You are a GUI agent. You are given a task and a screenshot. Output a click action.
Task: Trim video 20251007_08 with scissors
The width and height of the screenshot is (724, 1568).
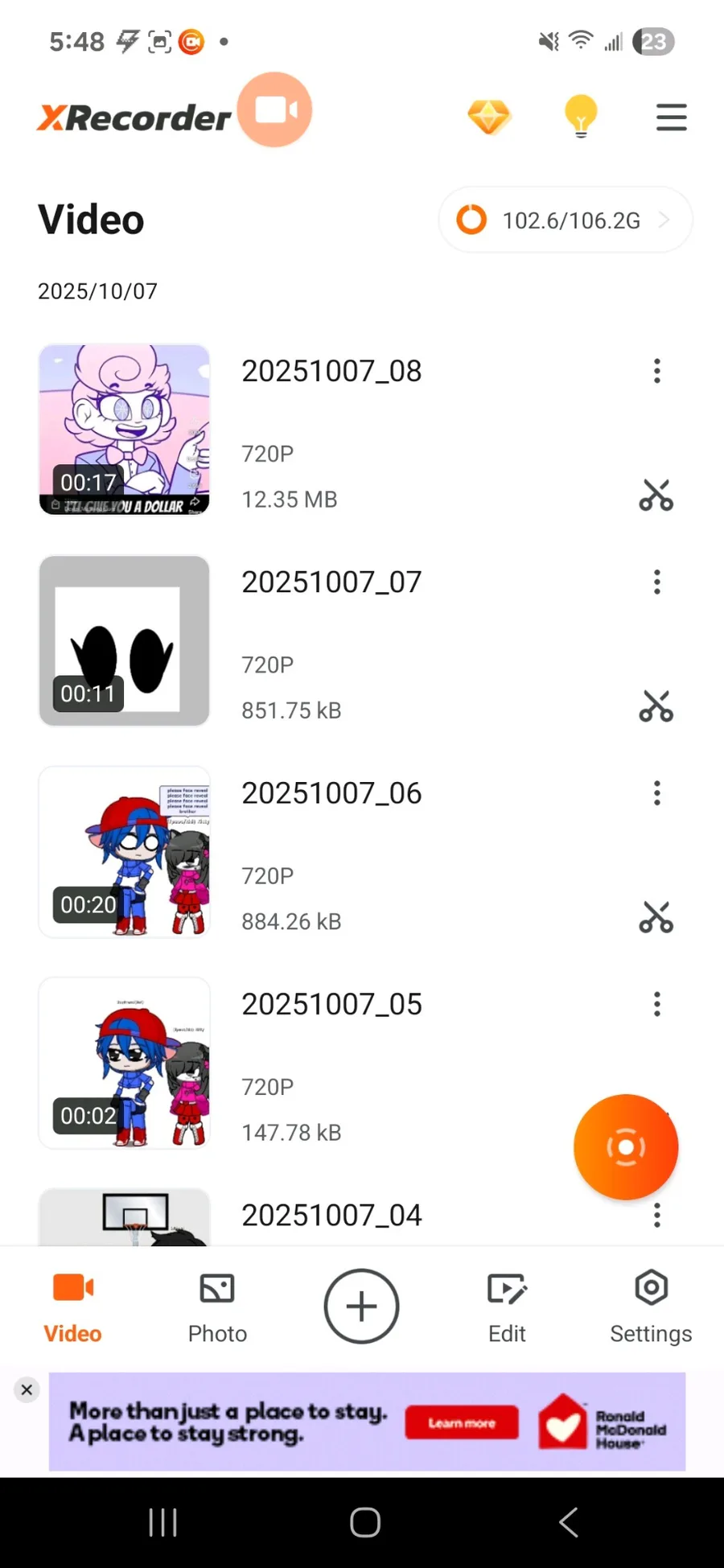[656, 496]
